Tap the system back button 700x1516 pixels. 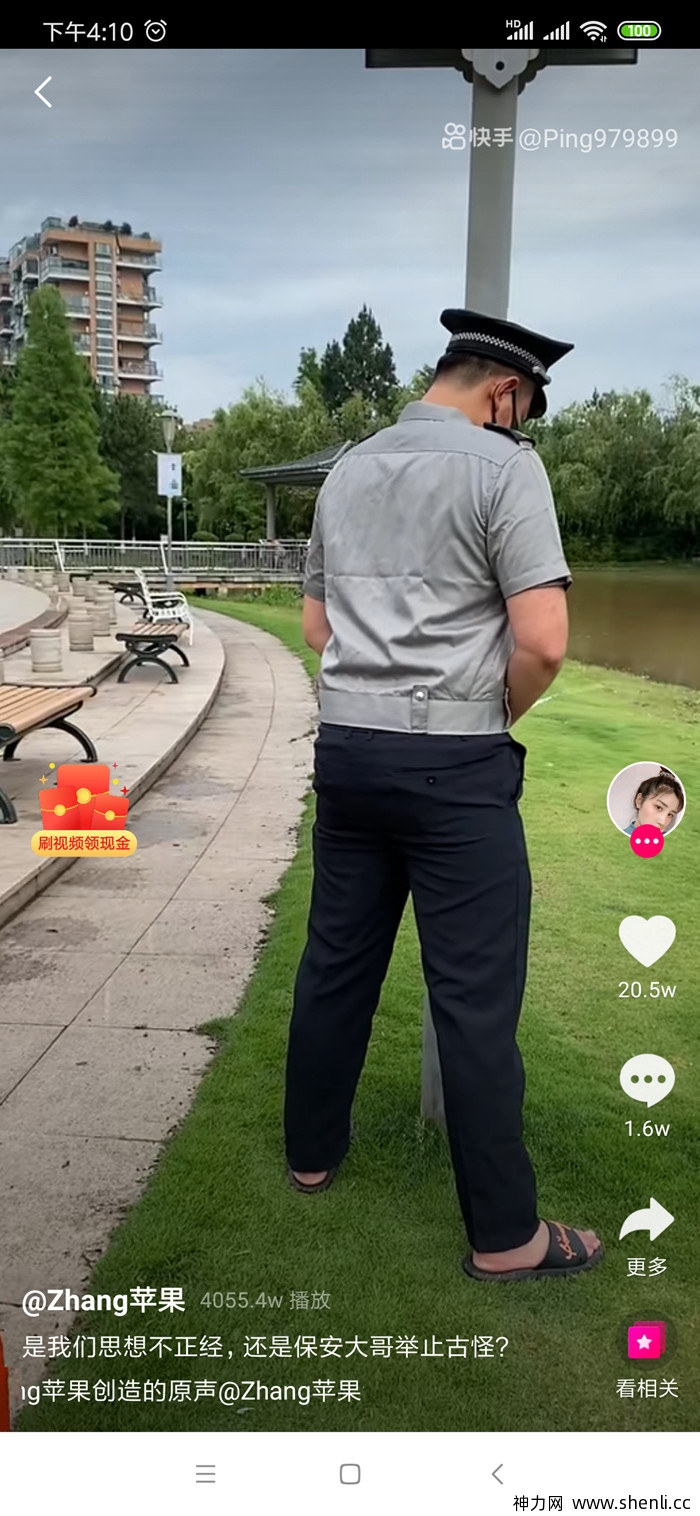coord(497,1473)
